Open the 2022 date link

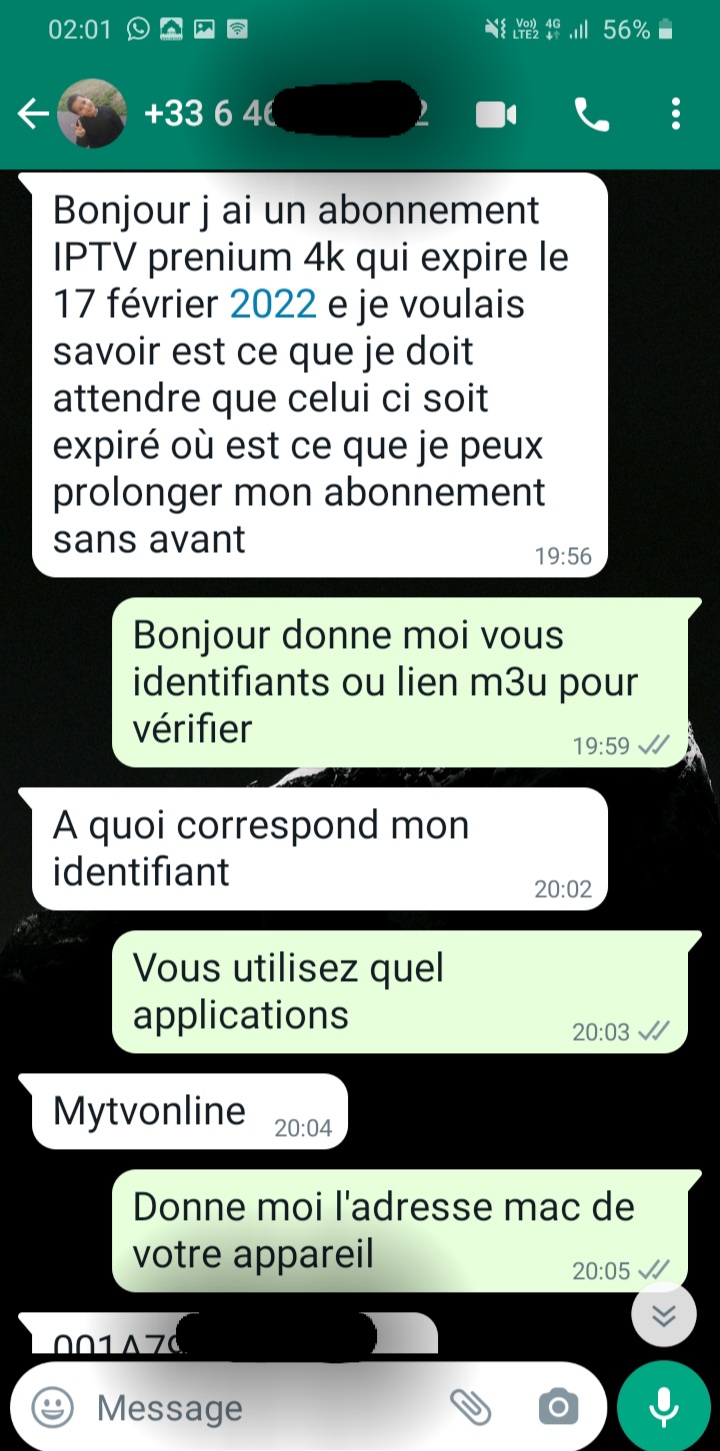point(273,304)
